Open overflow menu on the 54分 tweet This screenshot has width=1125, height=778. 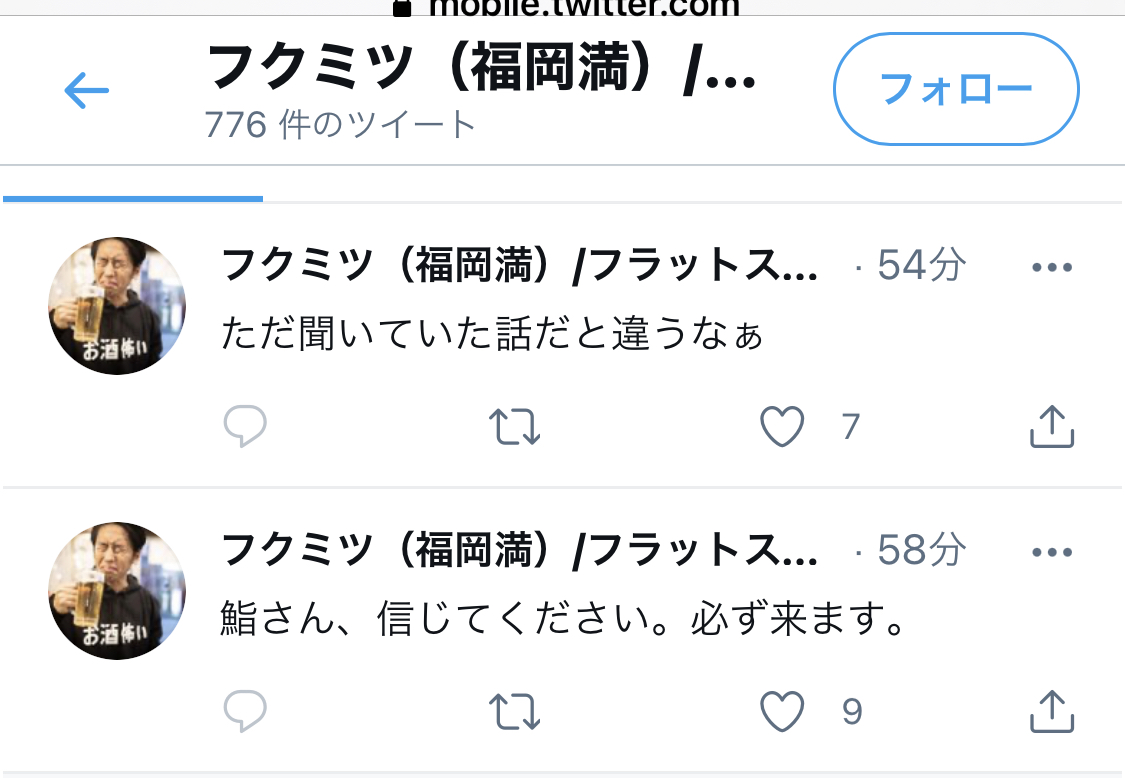pyautogui.click(x=1052, y=267)
